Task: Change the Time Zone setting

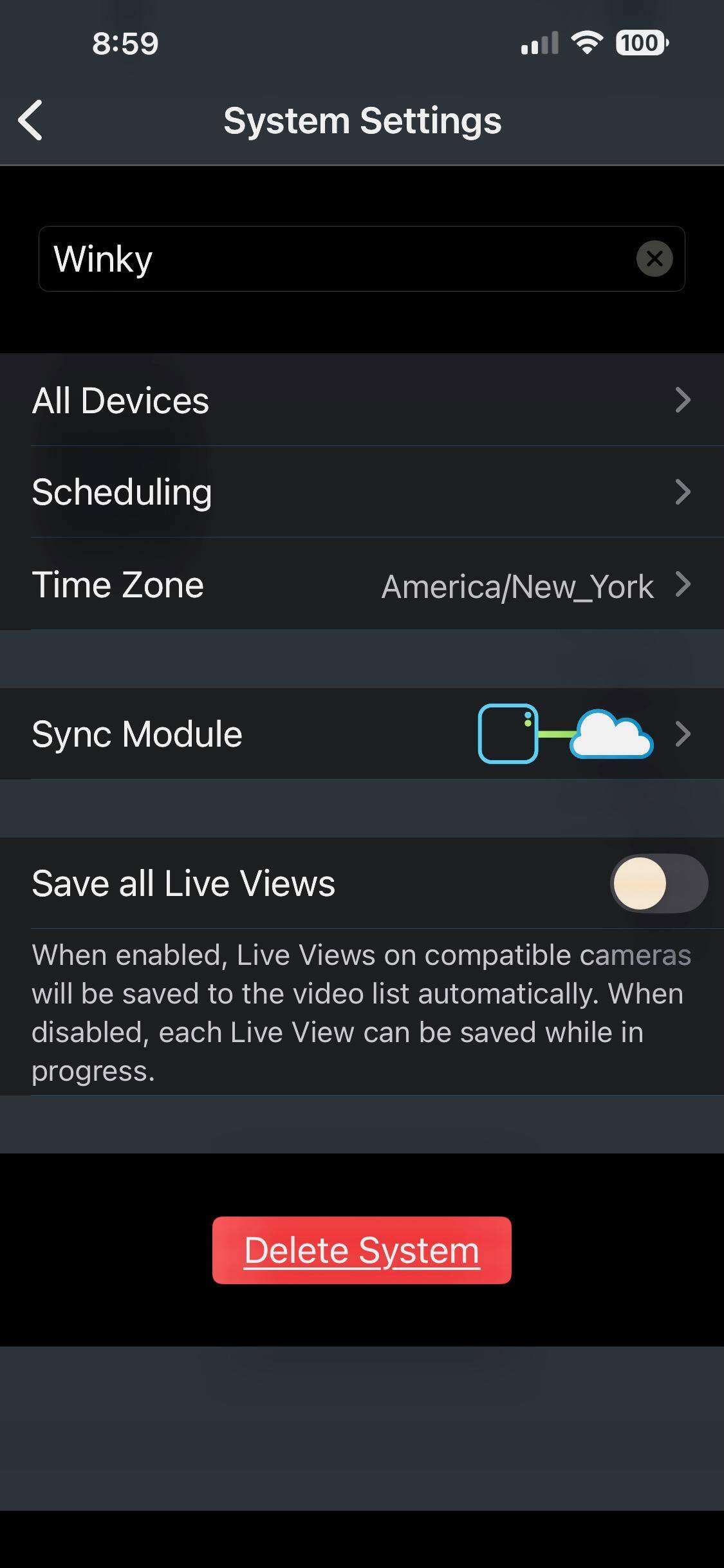Action: [362, 585]
